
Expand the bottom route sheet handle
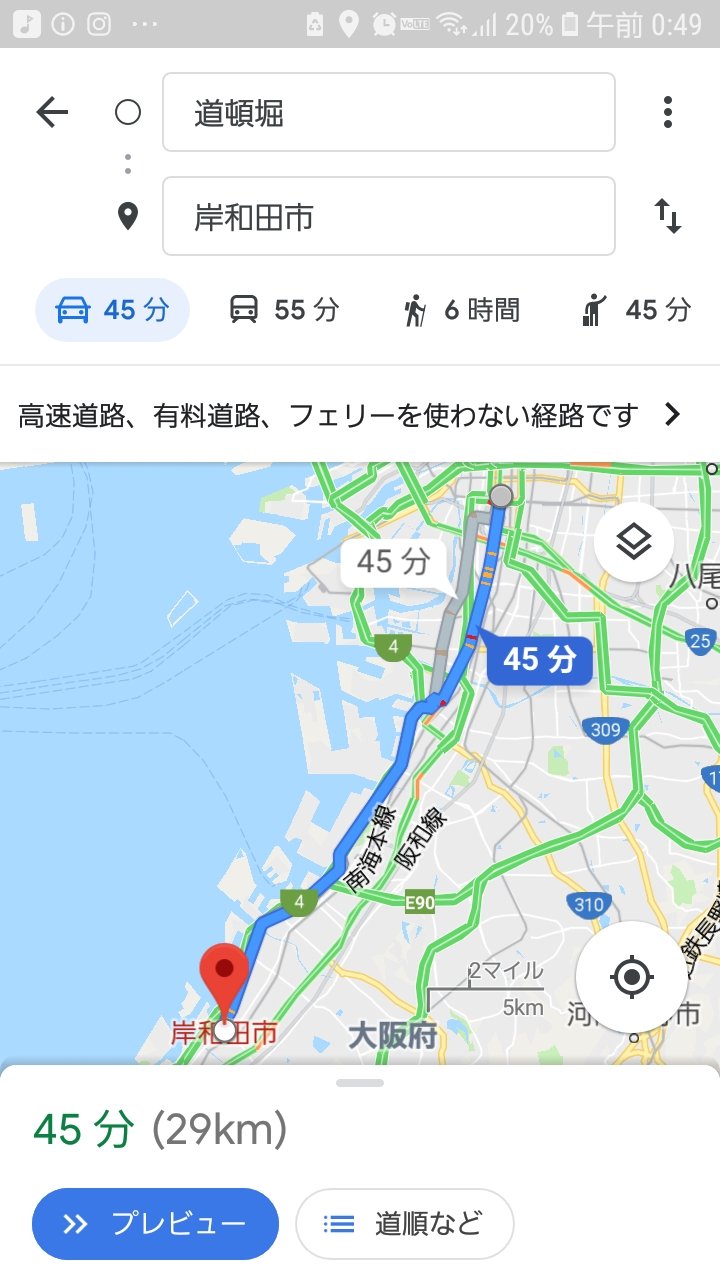click(360, 1083)
